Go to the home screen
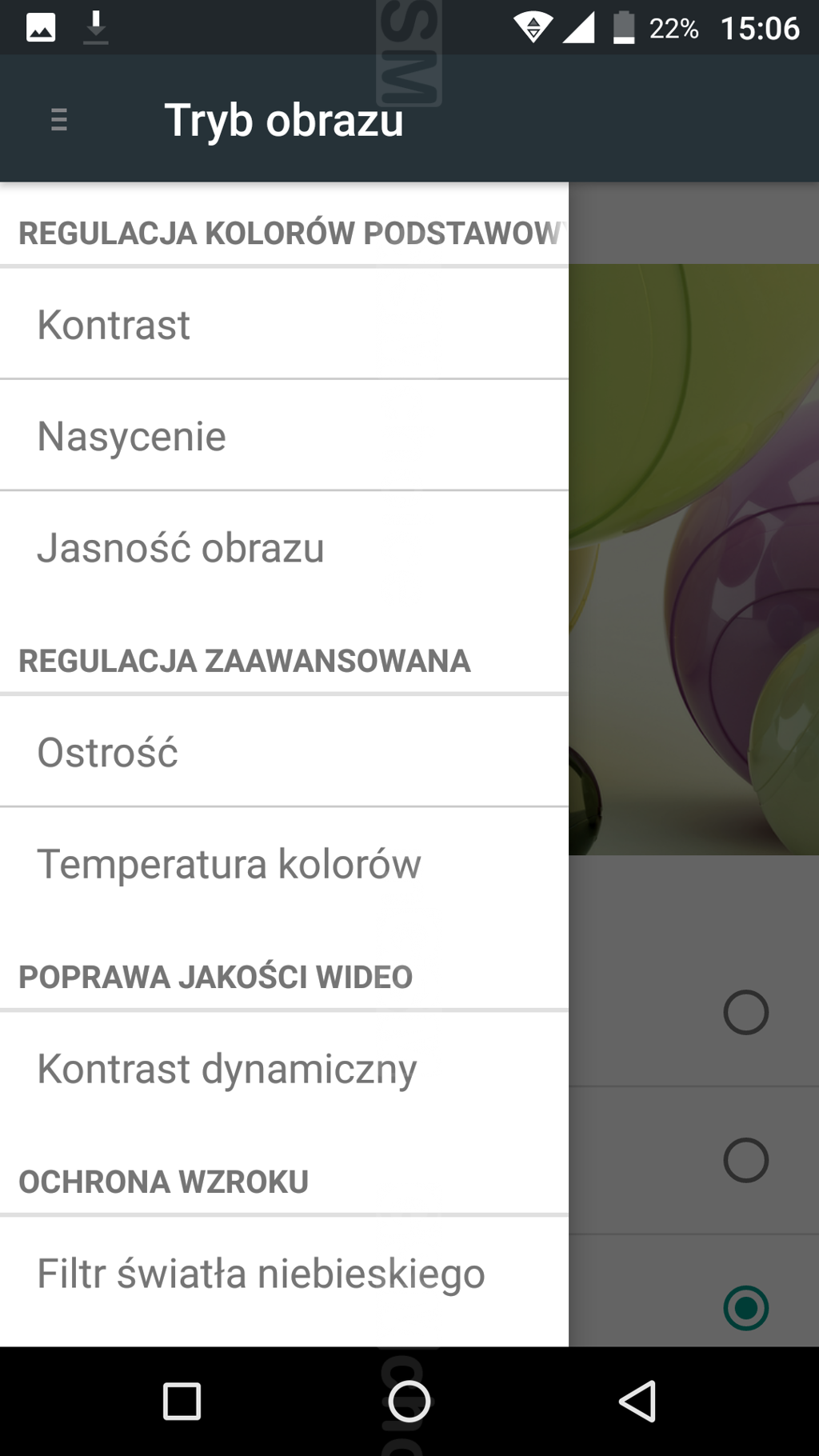 [x=409, y=1401]
